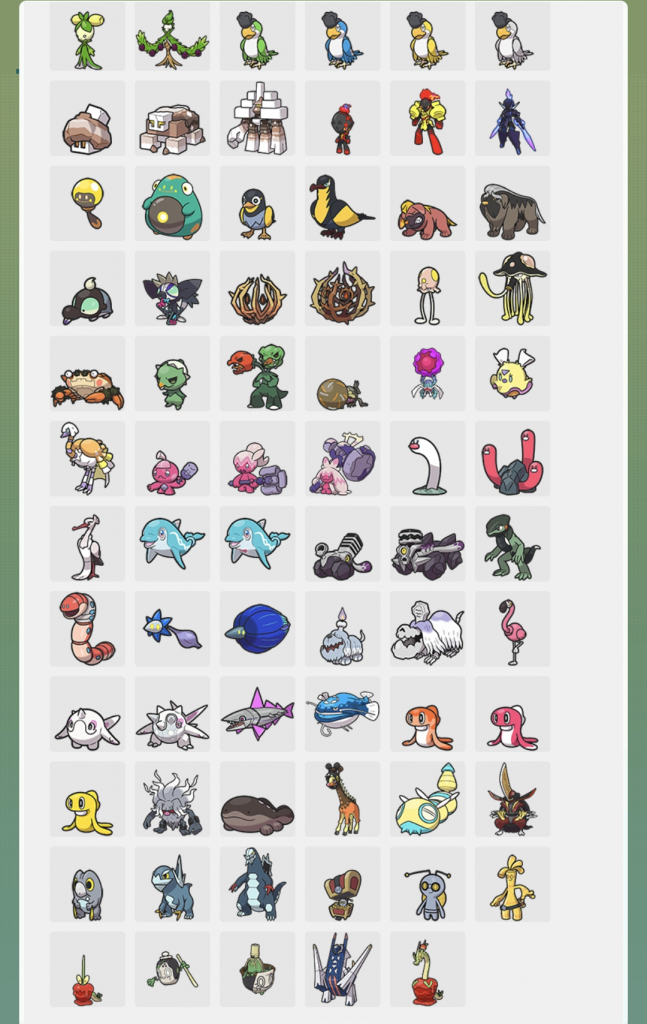Image resolution: width=647 pixels, height=1024 pixels.
Task: Select the Gholdengo golden figure tile
Action: [512, 884]
